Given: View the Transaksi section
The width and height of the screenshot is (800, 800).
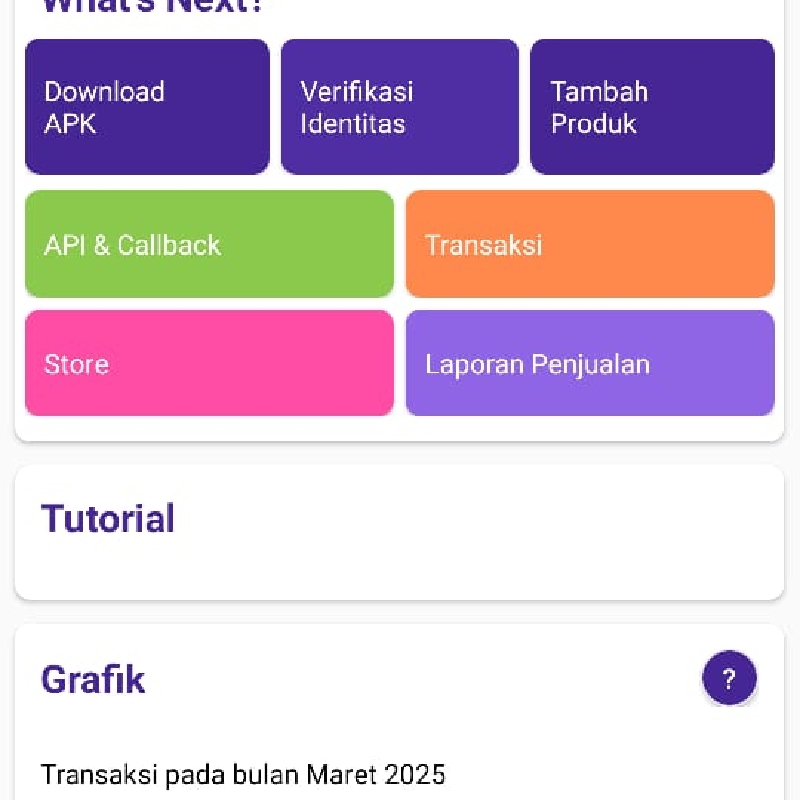Looking at the screenshot, I should click(590, 245).
